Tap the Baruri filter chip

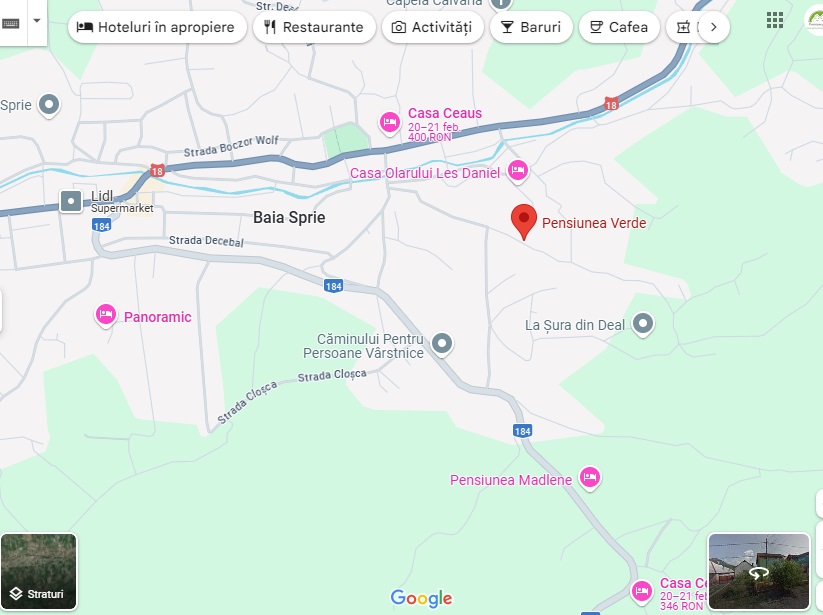[531, 27]
